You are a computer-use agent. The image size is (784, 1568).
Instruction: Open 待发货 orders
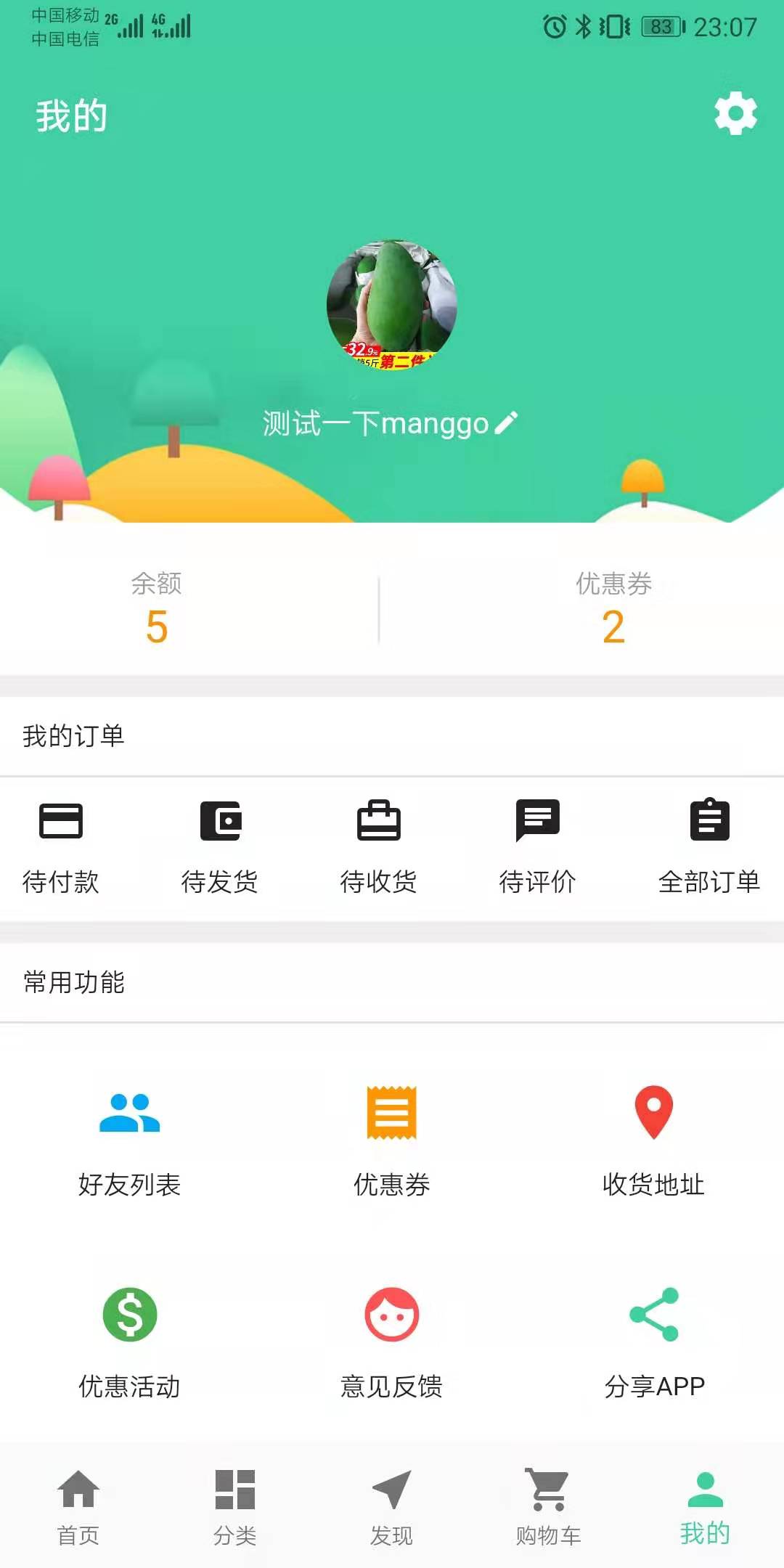(220, 846)
